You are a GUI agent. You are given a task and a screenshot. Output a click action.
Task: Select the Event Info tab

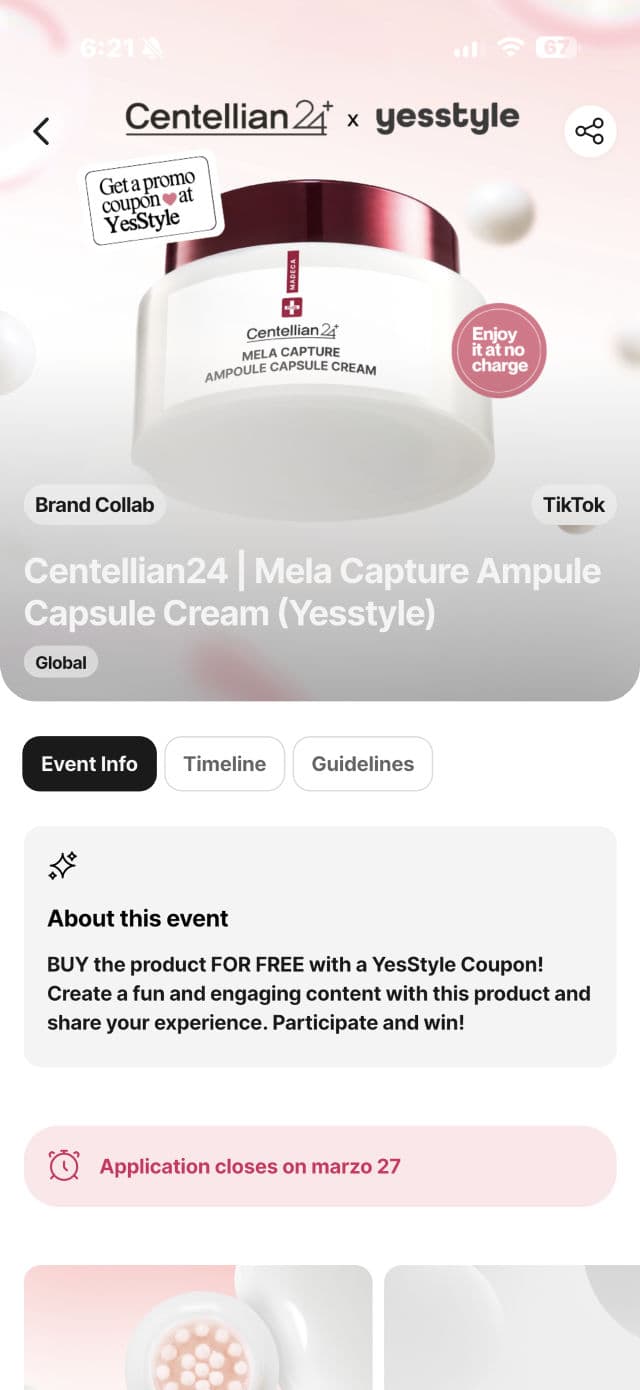click(90, 764)
